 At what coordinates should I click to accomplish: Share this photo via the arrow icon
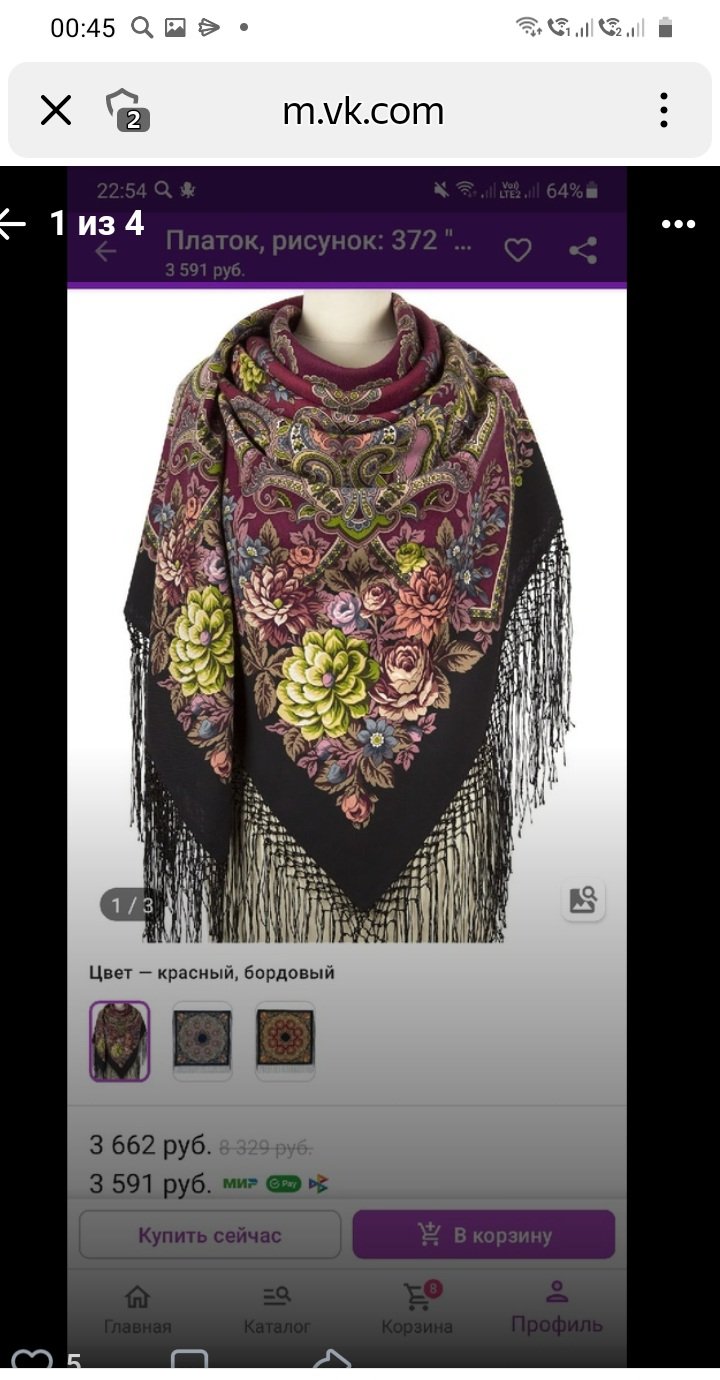point(332,1363)
